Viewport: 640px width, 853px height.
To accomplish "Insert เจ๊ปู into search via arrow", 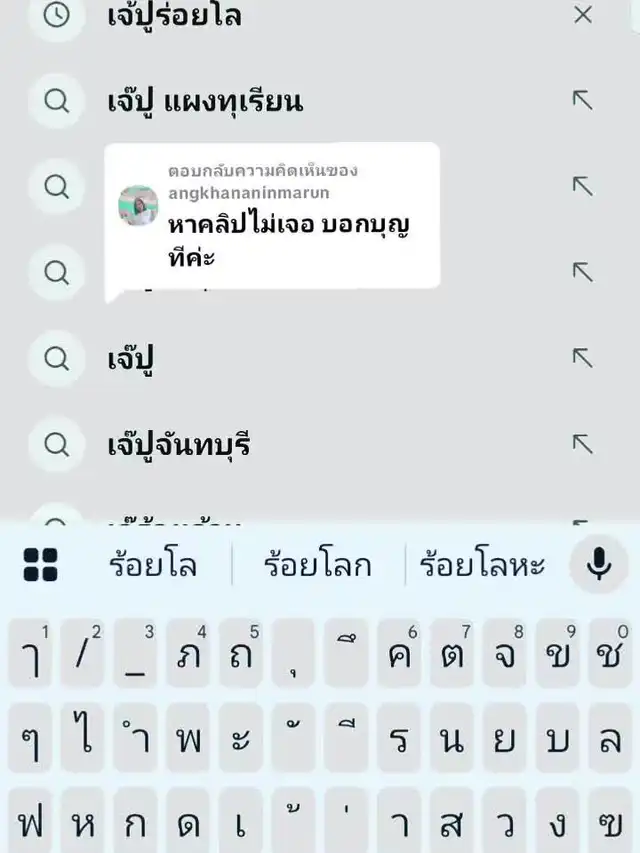I will tap(582, 358).
